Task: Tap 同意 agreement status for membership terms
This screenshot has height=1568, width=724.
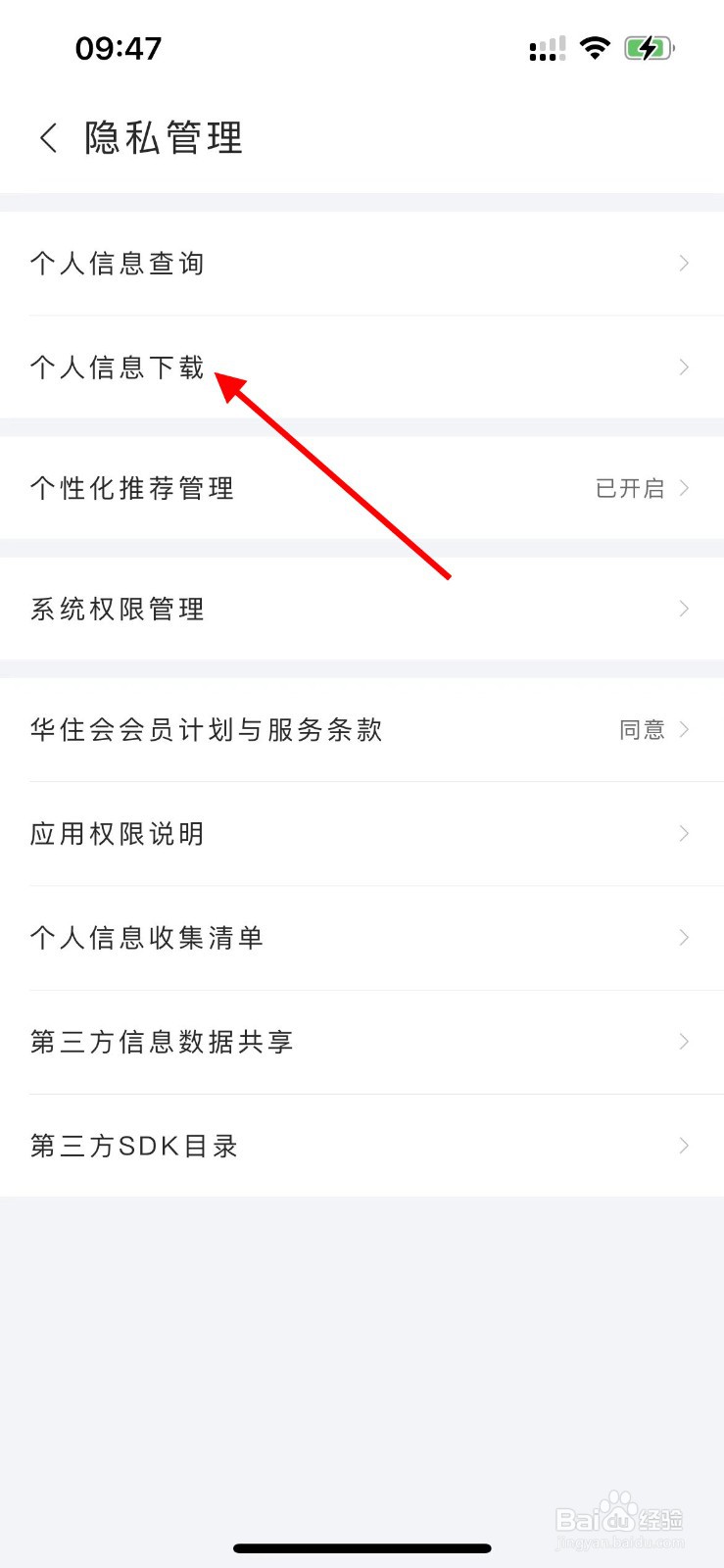Action: click(x=641, y=729)
